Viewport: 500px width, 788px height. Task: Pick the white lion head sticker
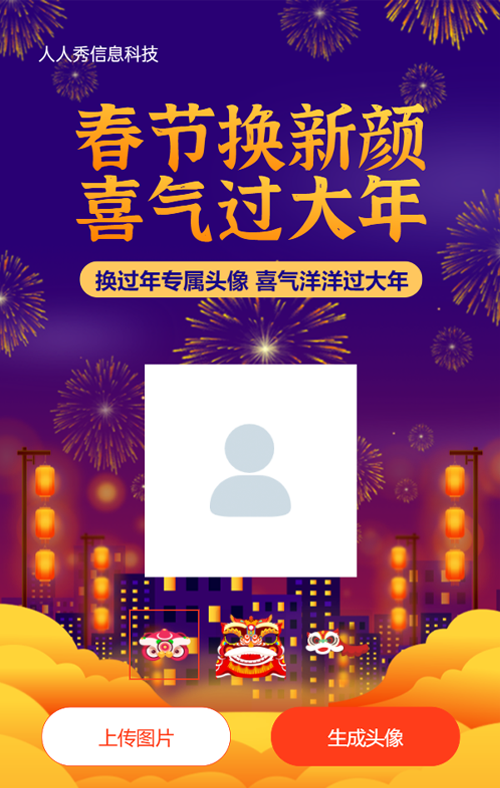click(337, 643)
